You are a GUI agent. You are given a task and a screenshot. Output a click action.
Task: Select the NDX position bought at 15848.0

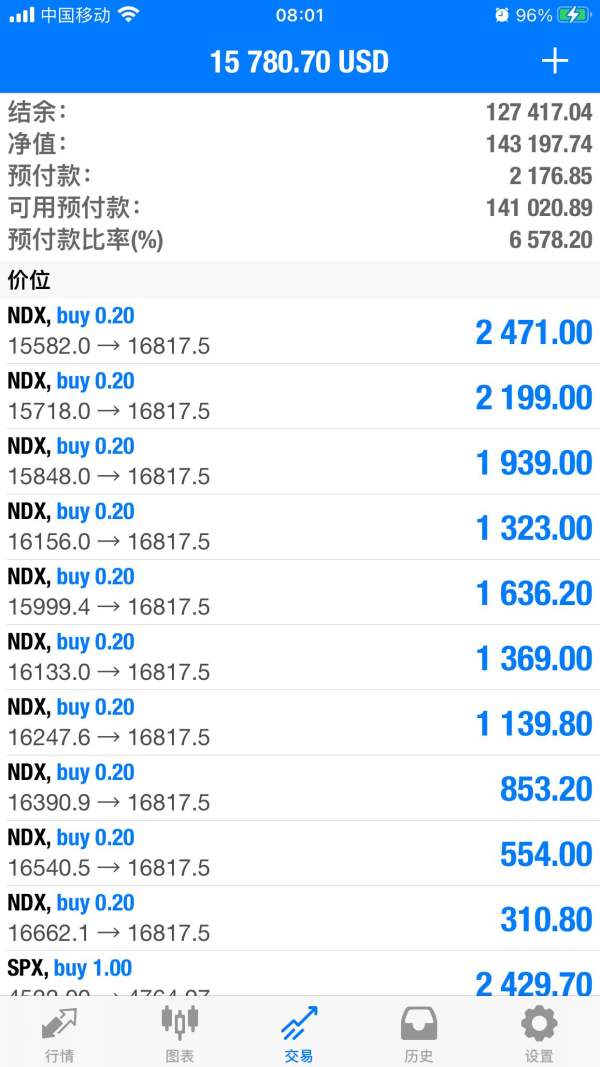[300, 461]
